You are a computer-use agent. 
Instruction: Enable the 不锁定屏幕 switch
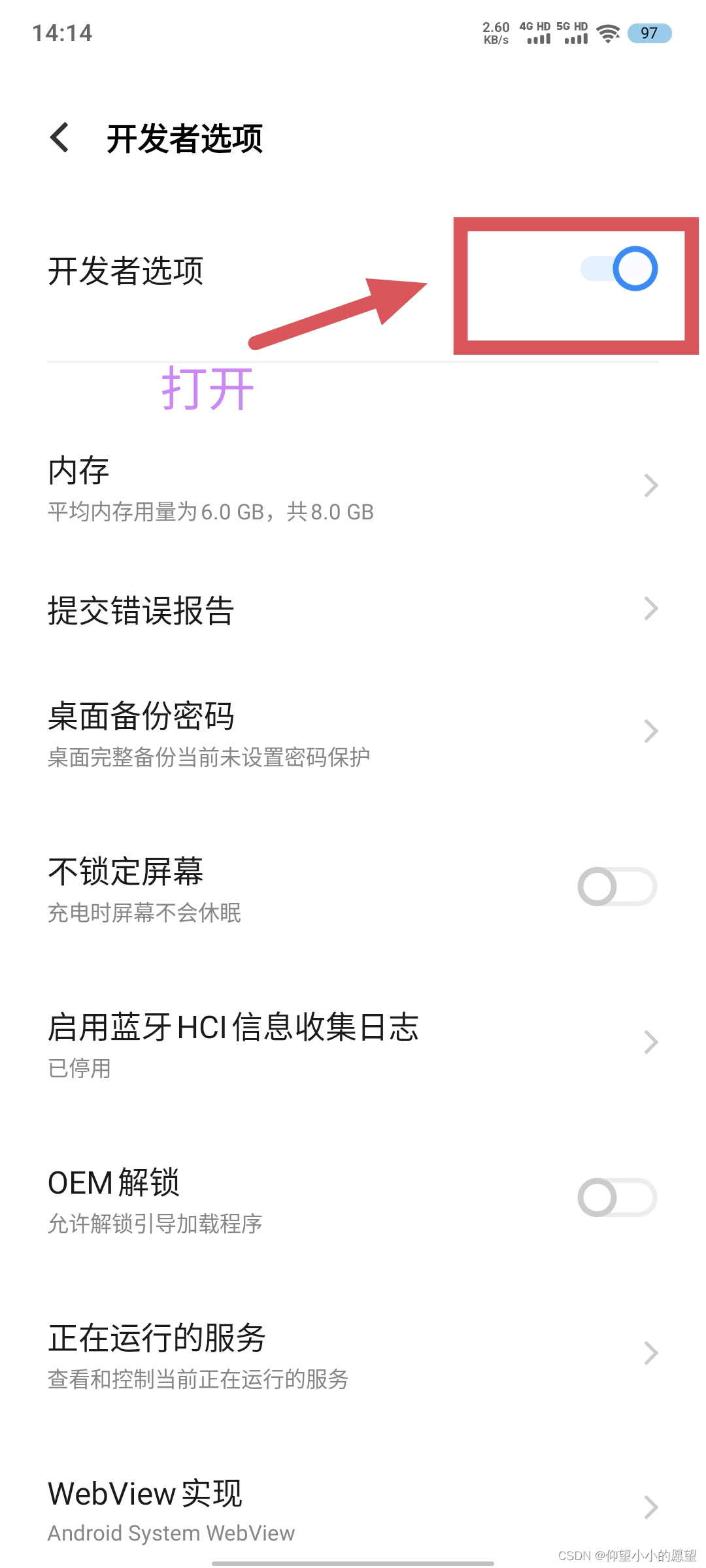(x=617, y=887)
